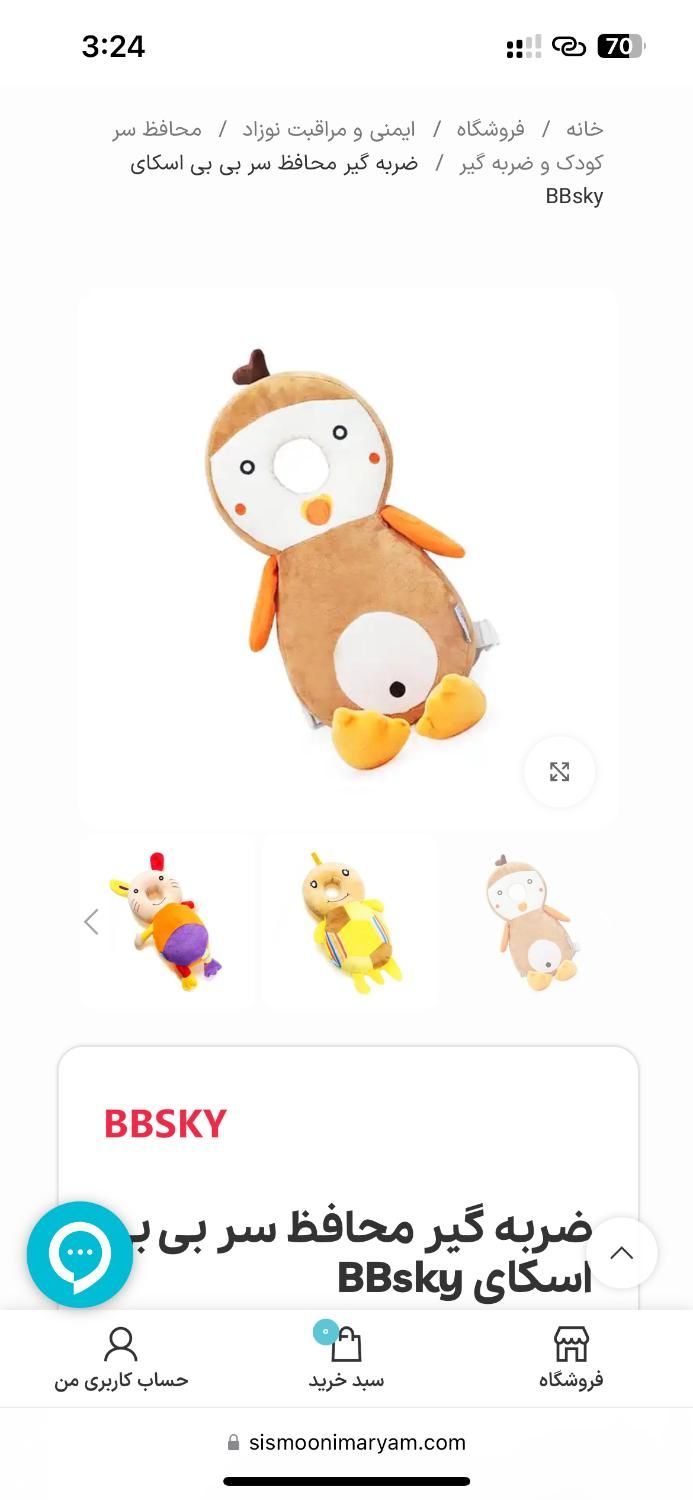Show the previous gallery thumbnails

[91, 922]
